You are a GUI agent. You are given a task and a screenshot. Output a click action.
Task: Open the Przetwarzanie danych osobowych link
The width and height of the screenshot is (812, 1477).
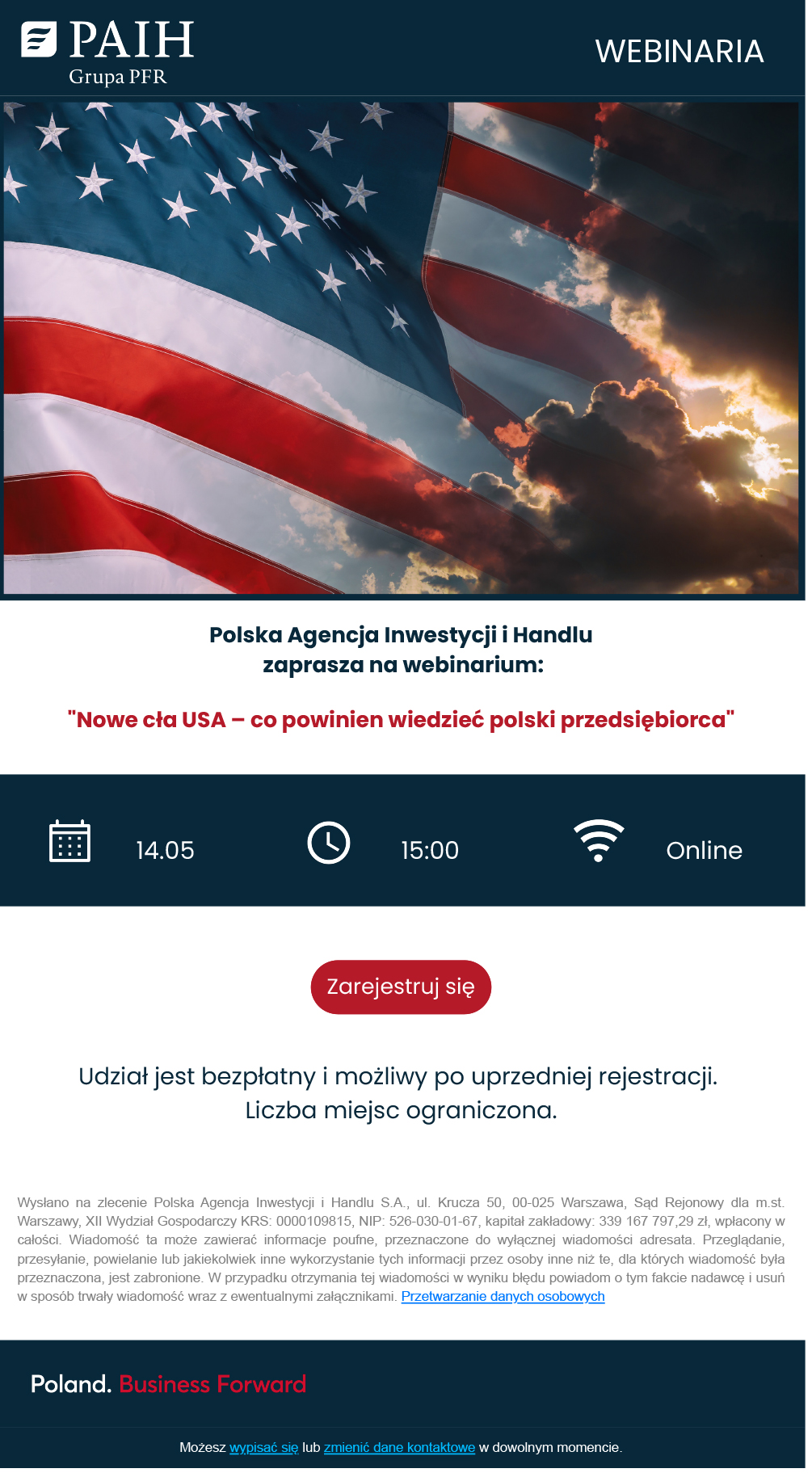tap(503, 1296)
